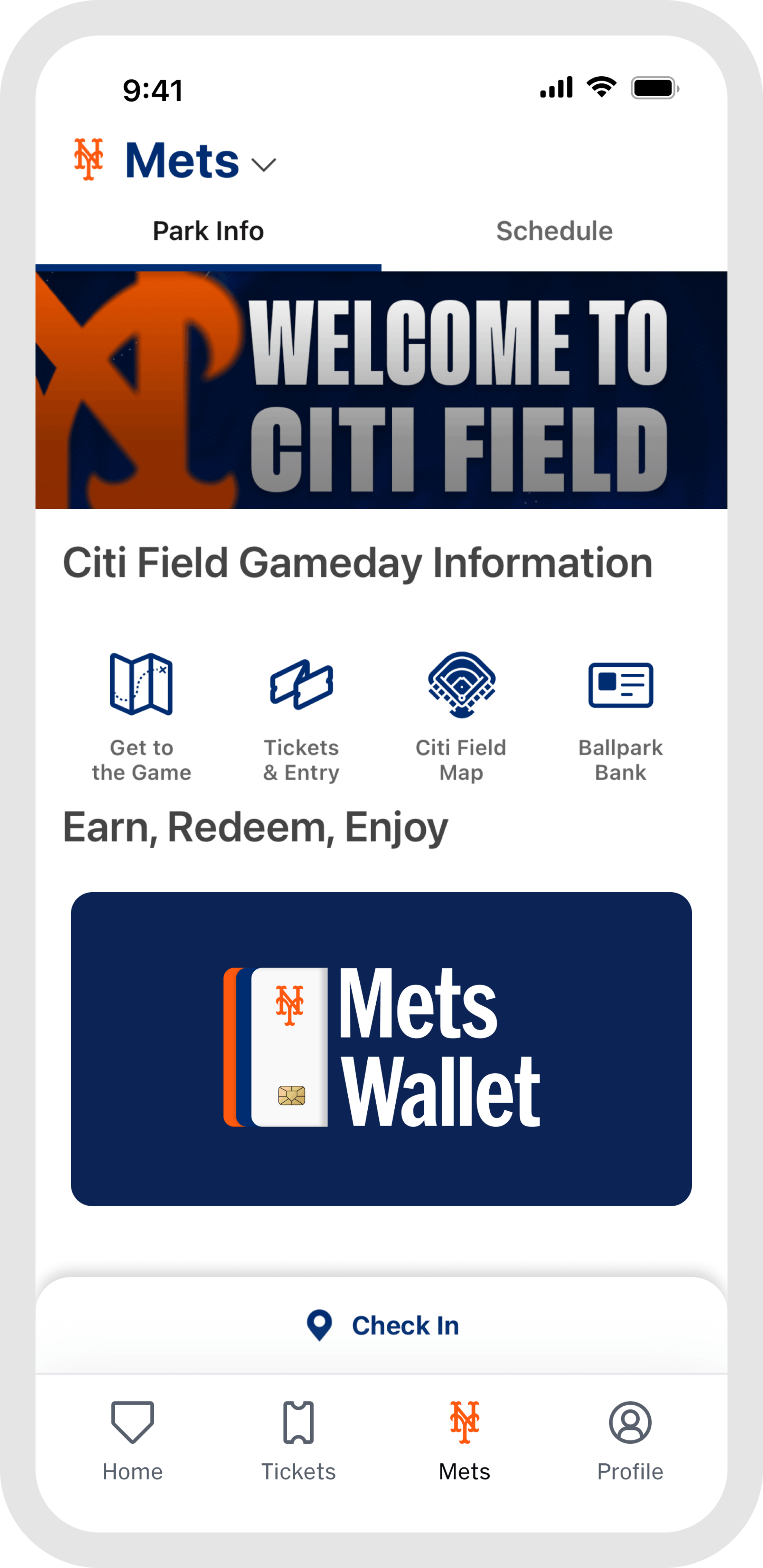The height and width of the screenshot is (1568, 763).
Task: Open Get to the Game info
Action: pos(141,716)
